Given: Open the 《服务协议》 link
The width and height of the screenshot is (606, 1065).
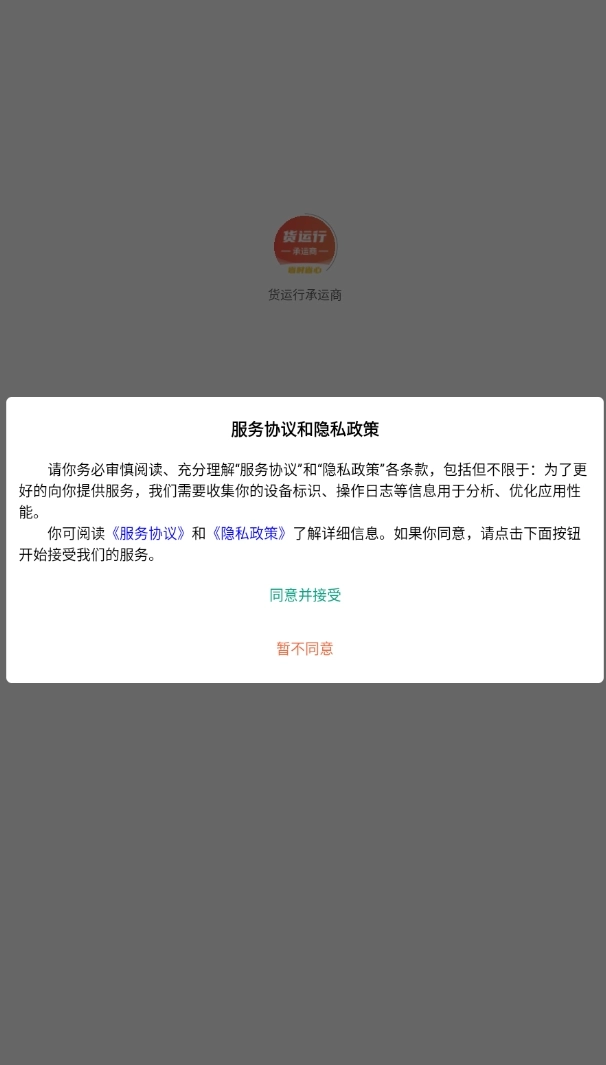Looking at the screenshot, I should (147, 534).
